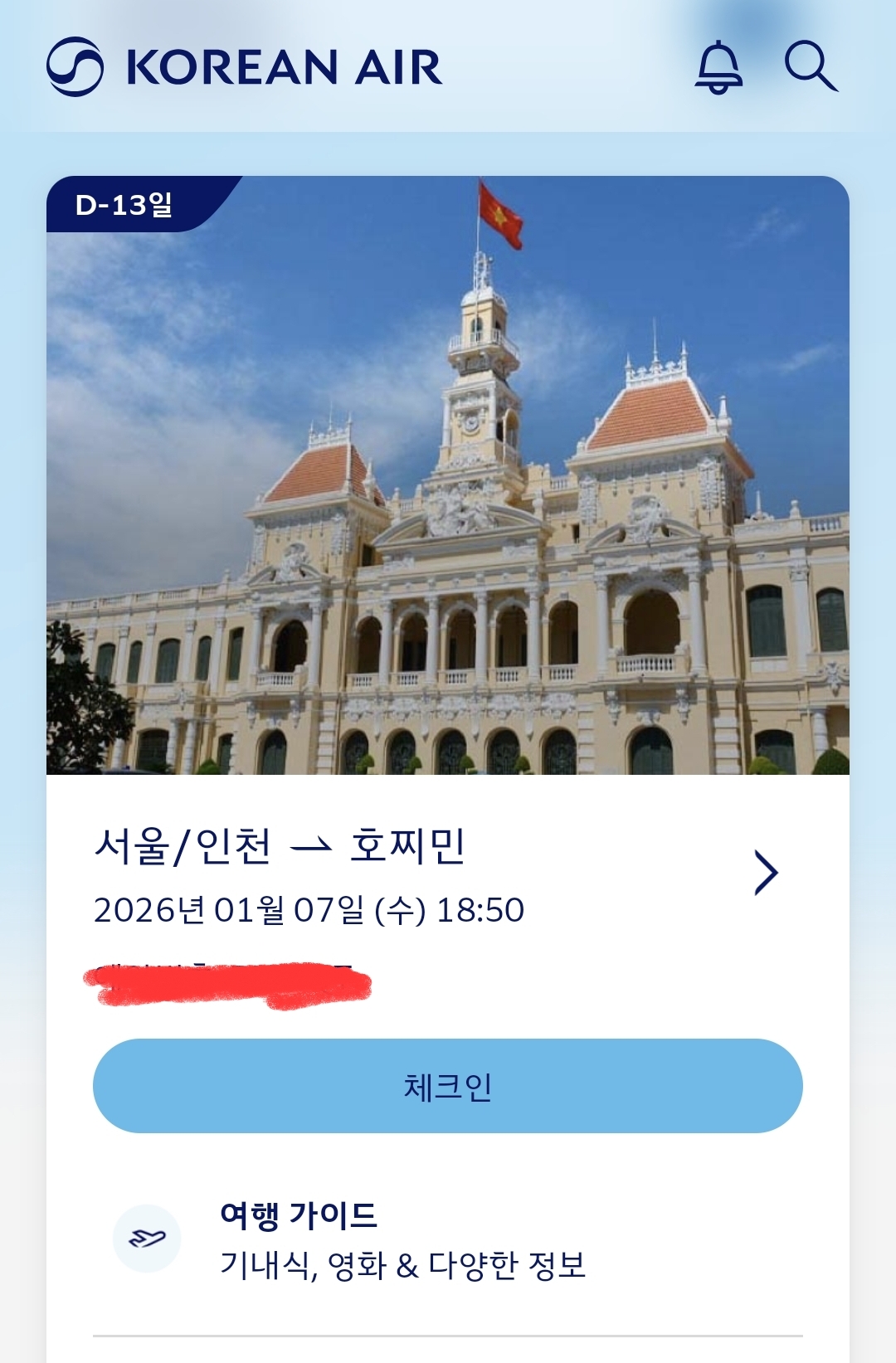Open the search icon
This screenshot has height=1363, width=896.
(810, 66)
